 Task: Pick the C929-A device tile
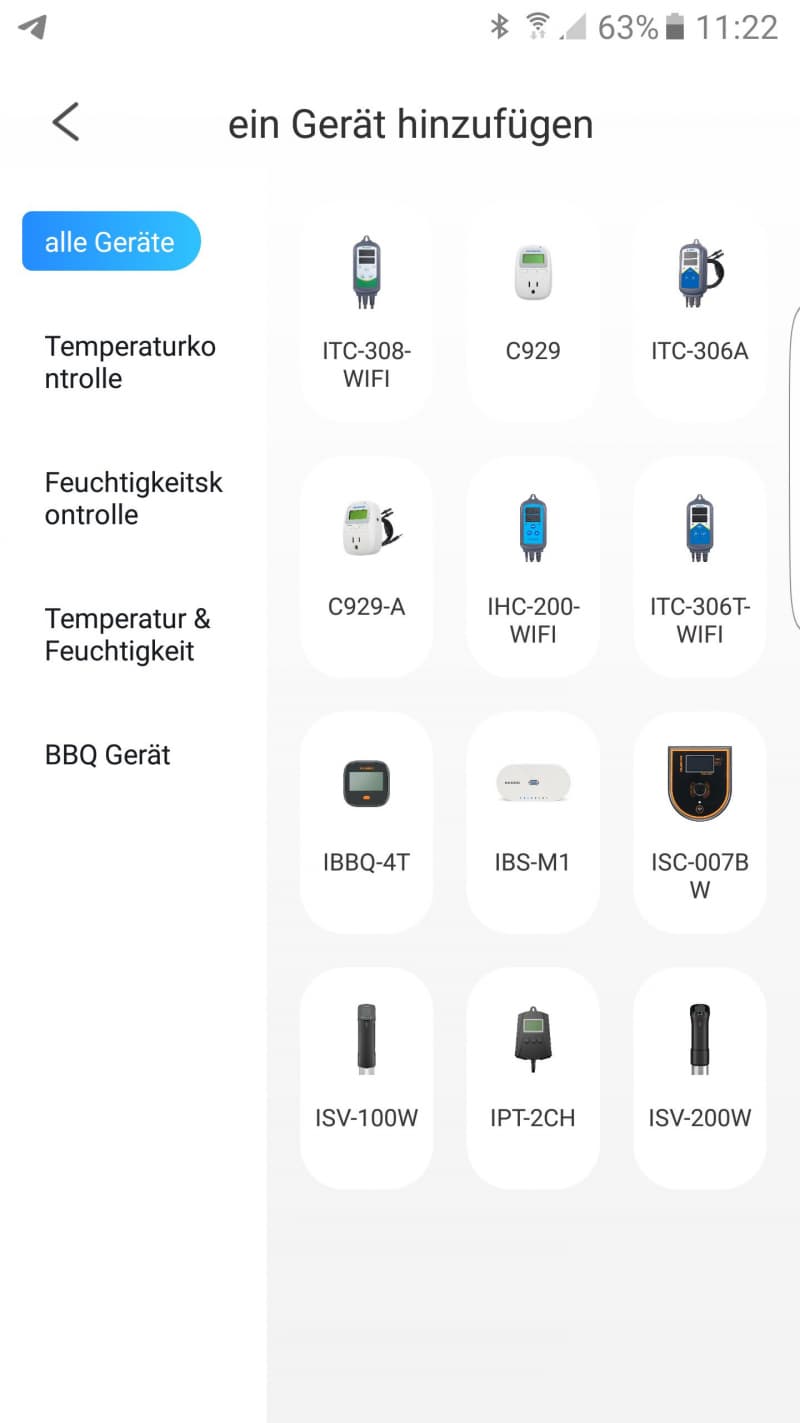tap(366, 567)
